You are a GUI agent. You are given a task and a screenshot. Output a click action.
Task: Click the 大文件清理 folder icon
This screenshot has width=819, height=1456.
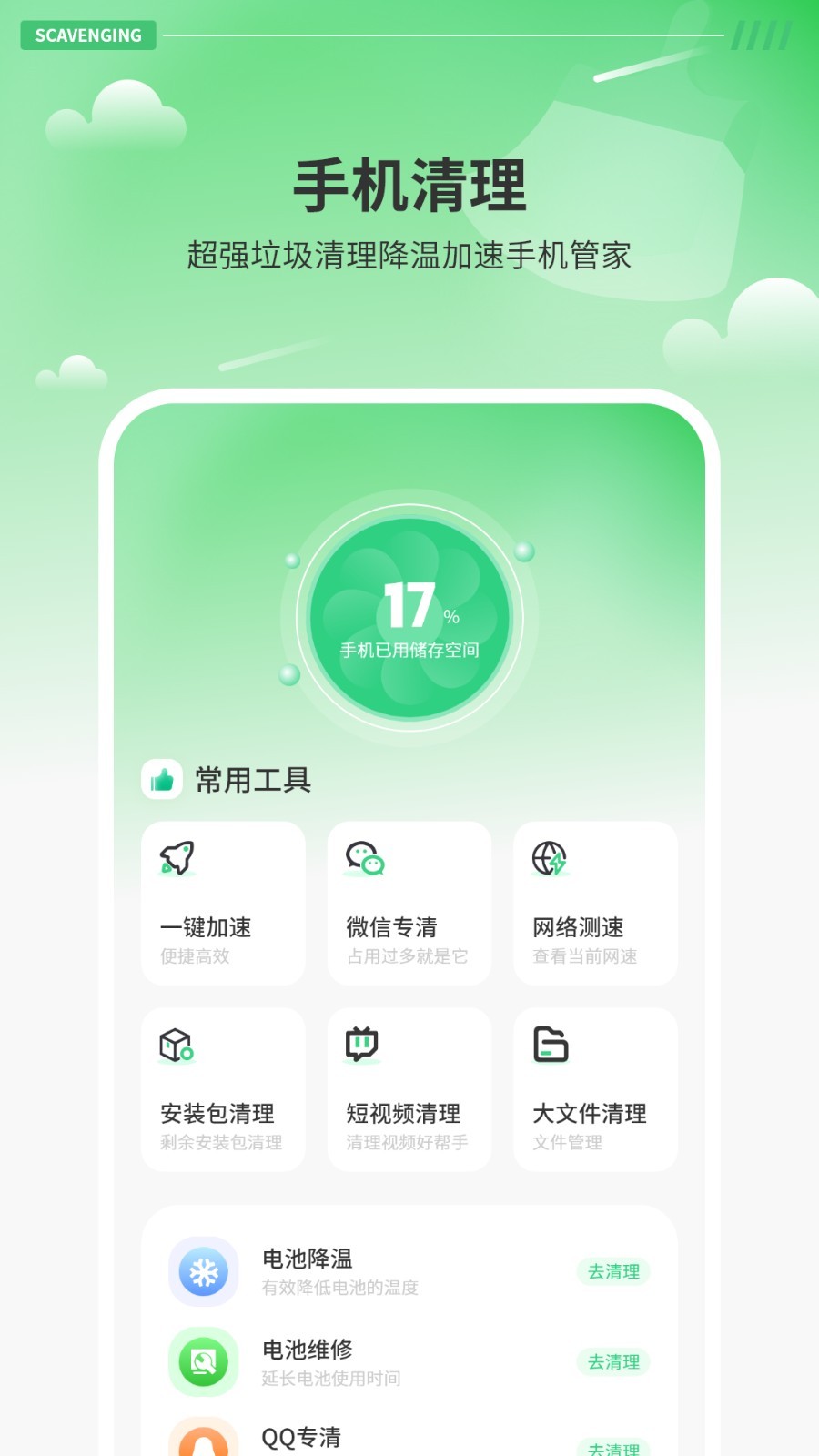[x=550, y=1045]
